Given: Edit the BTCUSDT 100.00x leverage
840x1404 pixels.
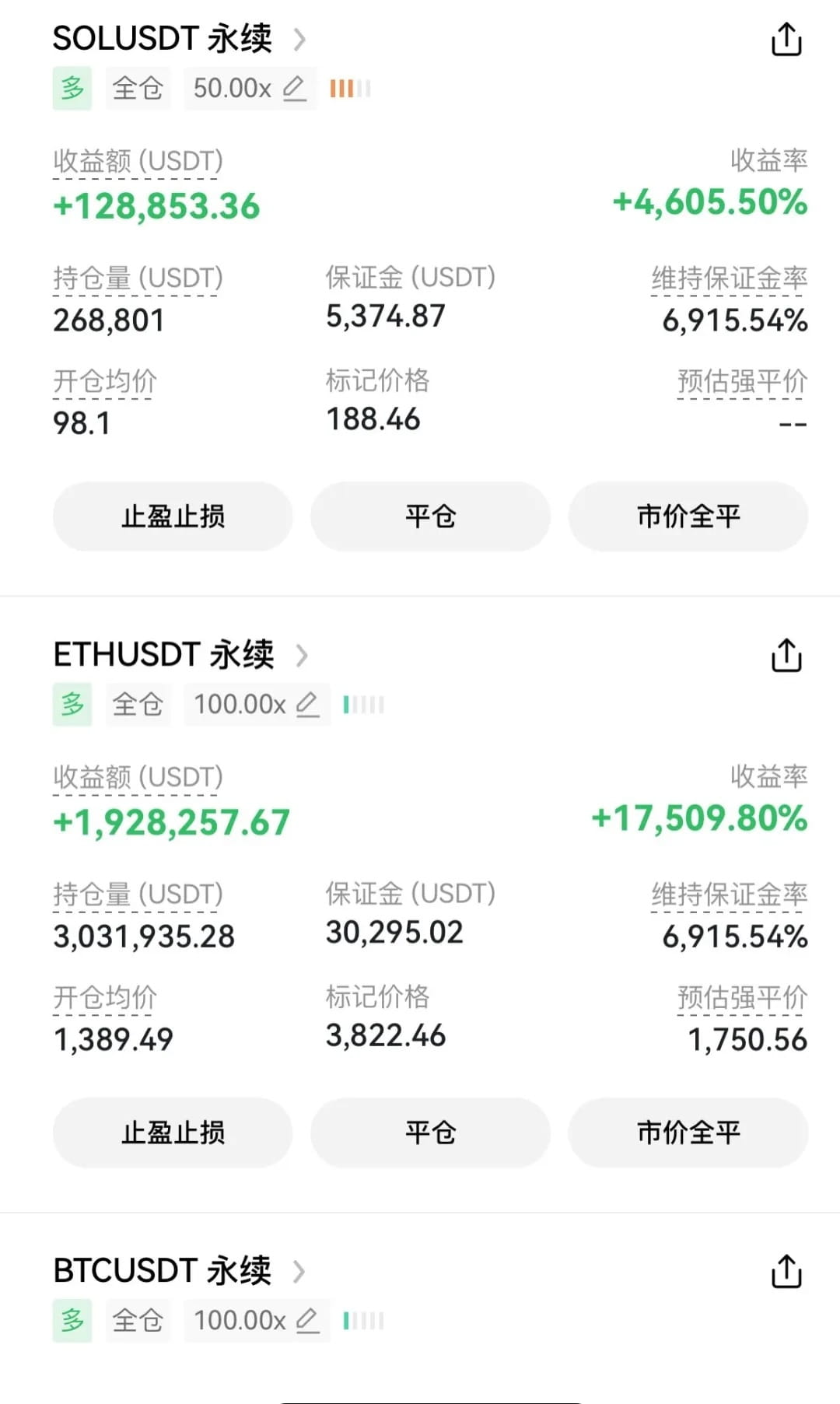Looking at the screenshot, I should coord(257,1320).
